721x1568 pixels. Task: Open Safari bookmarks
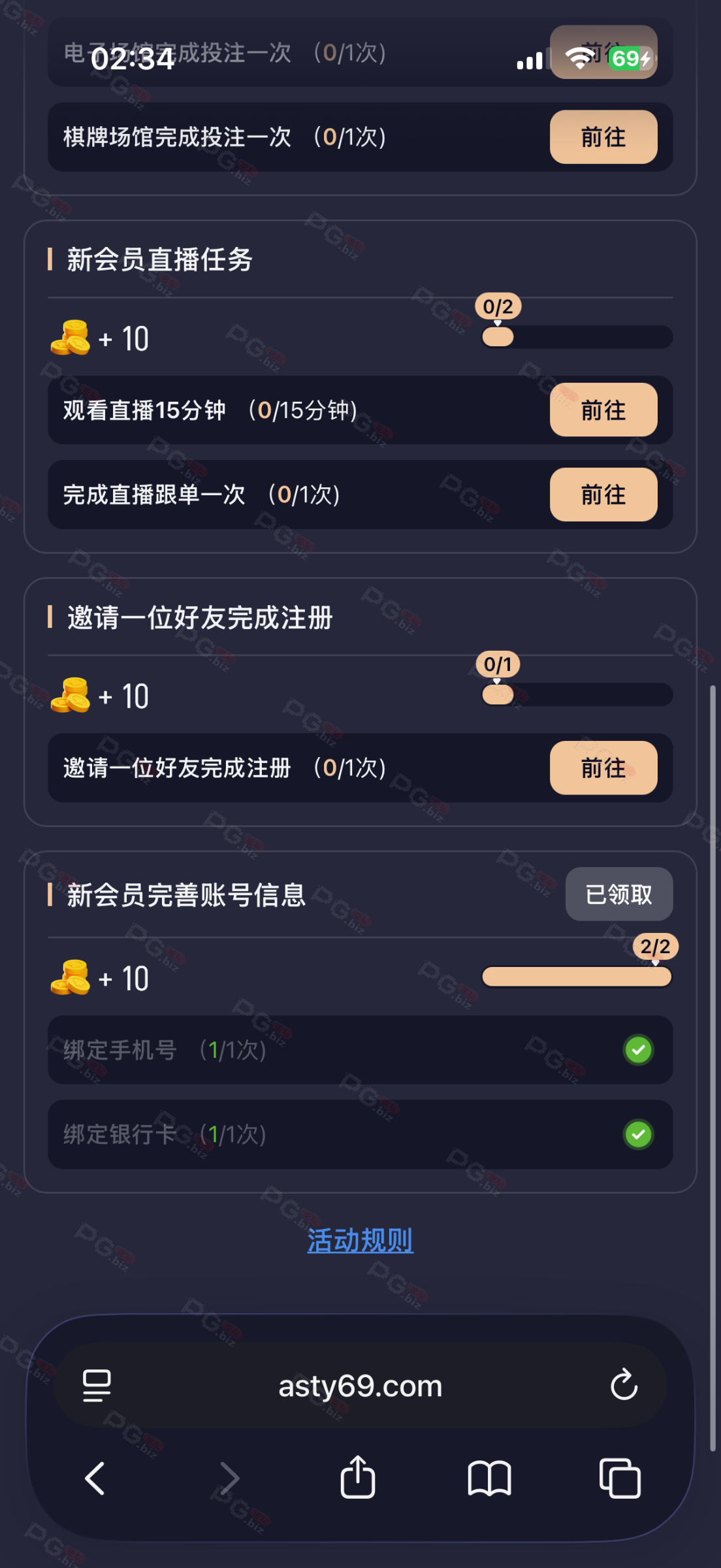[489, 1478]
